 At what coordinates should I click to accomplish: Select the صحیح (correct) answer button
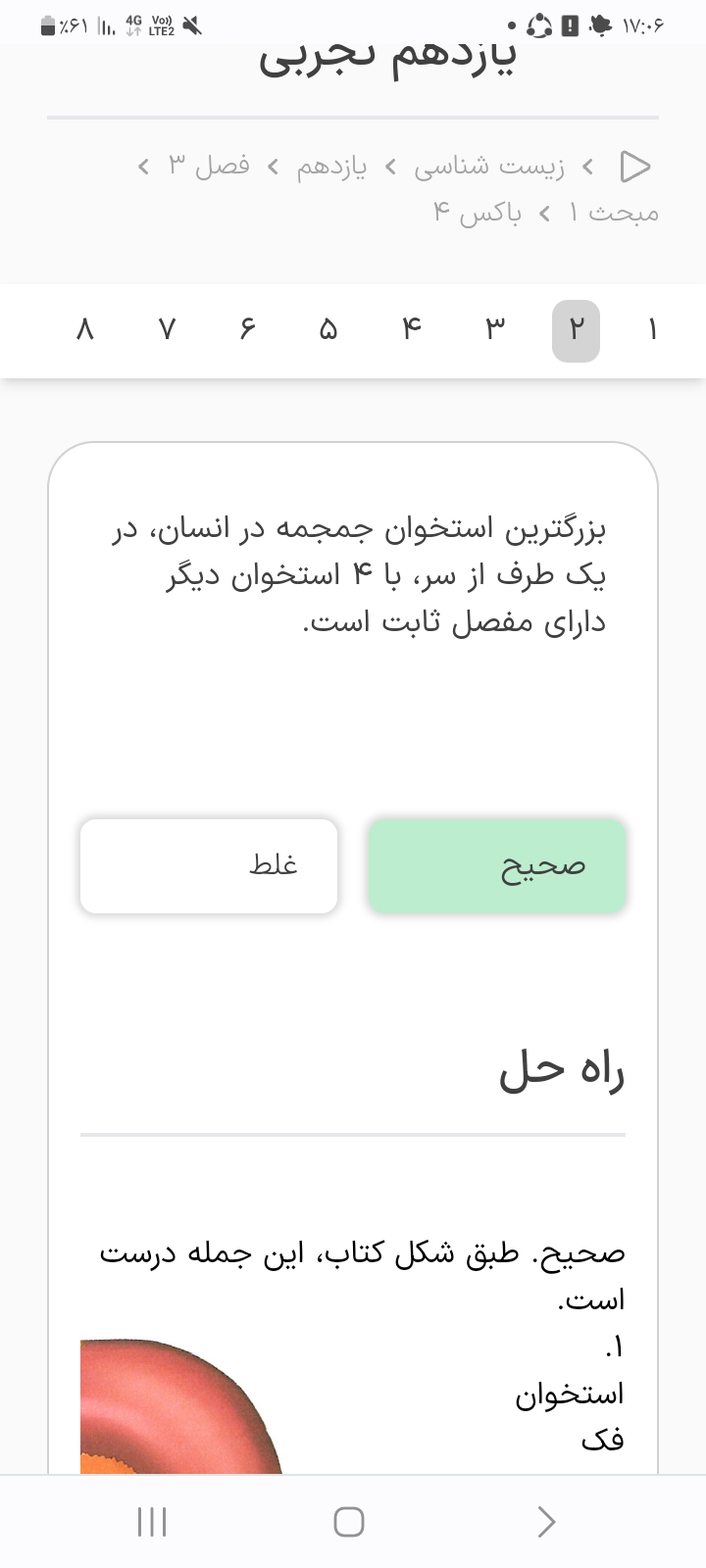(x=497, y=866)
